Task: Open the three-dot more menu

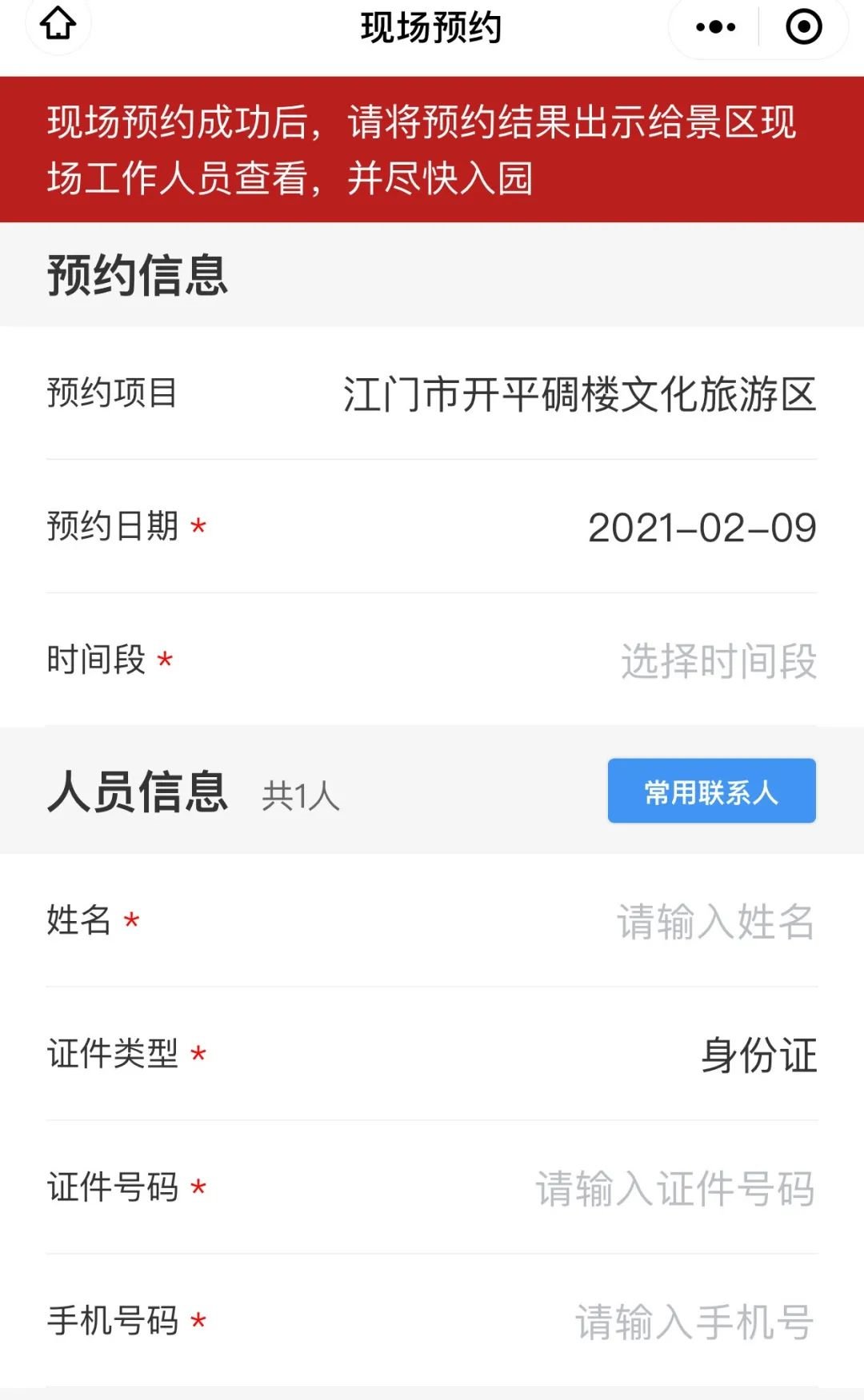Action: (715, 27)
